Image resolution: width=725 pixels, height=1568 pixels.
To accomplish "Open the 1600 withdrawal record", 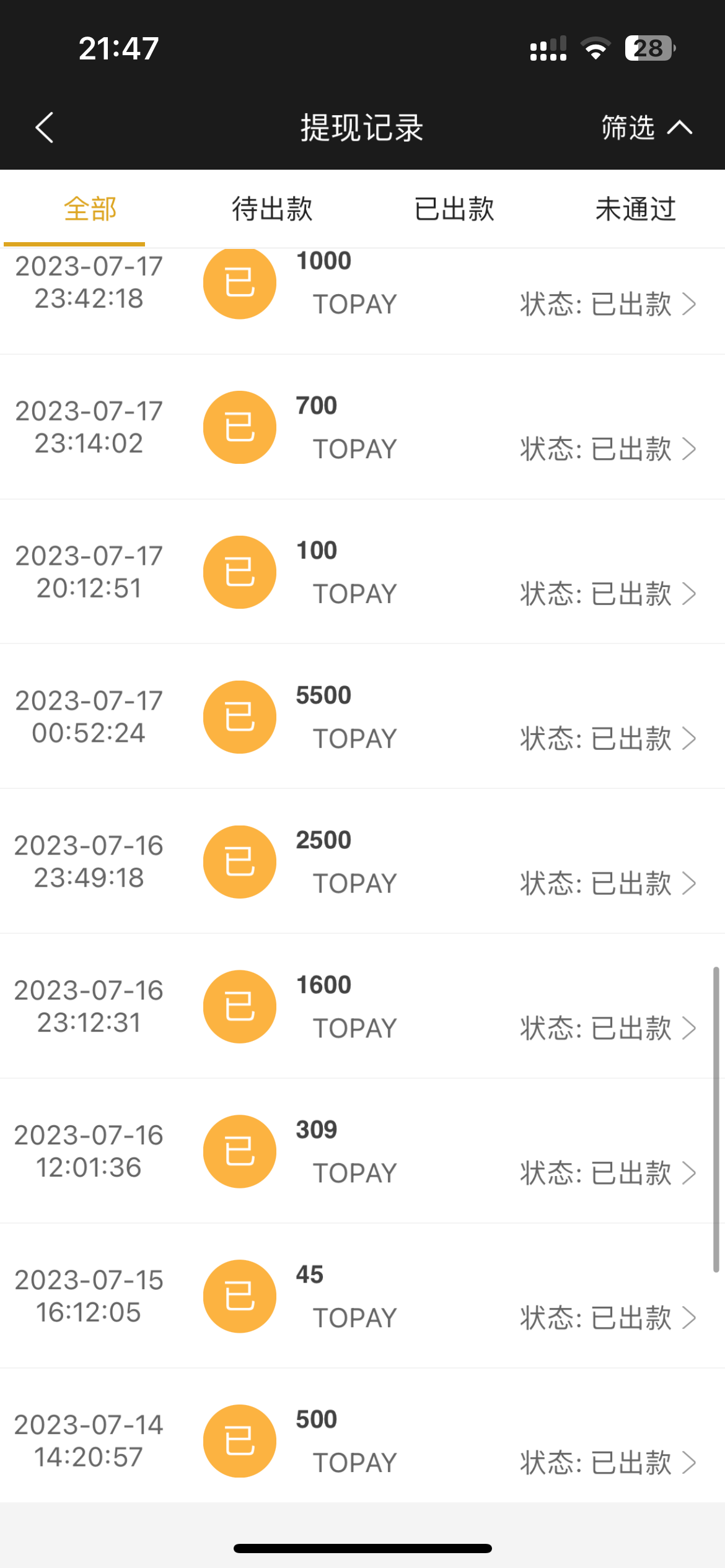I will point(362,1008).
